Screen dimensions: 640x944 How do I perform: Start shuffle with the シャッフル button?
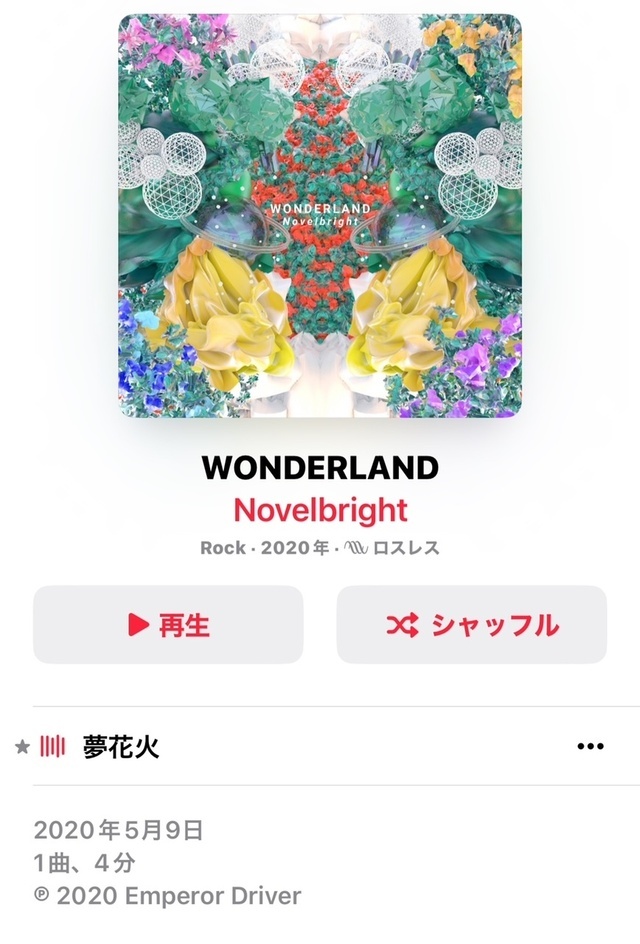[471, 625]
